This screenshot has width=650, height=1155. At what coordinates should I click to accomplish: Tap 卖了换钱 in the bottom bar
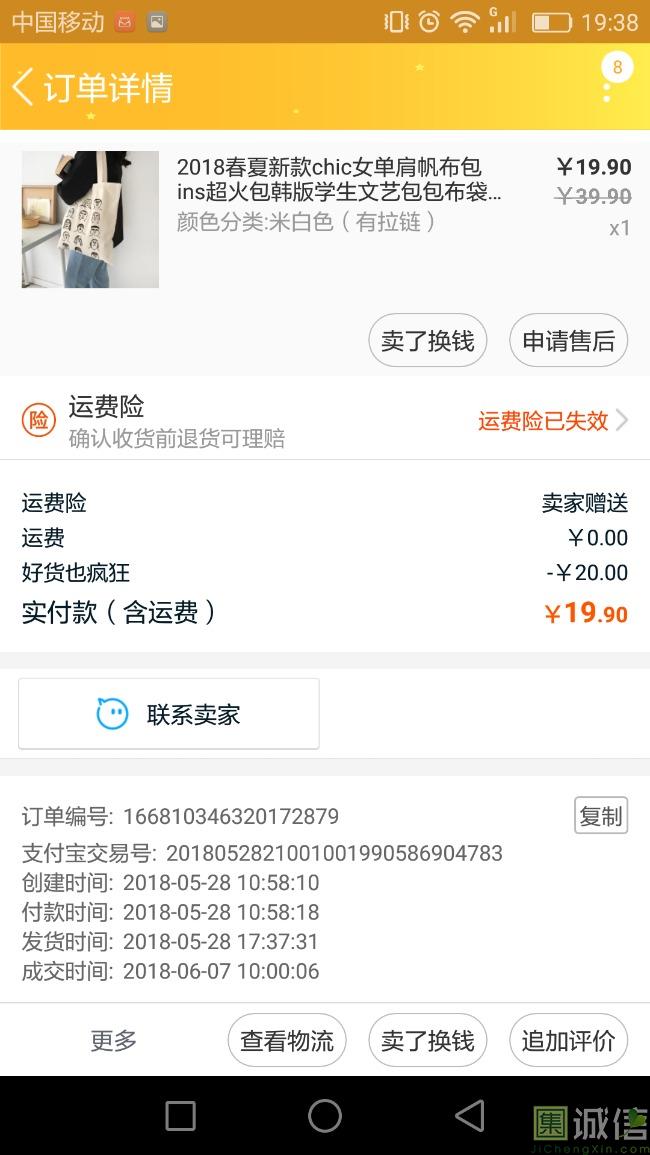427,1040
